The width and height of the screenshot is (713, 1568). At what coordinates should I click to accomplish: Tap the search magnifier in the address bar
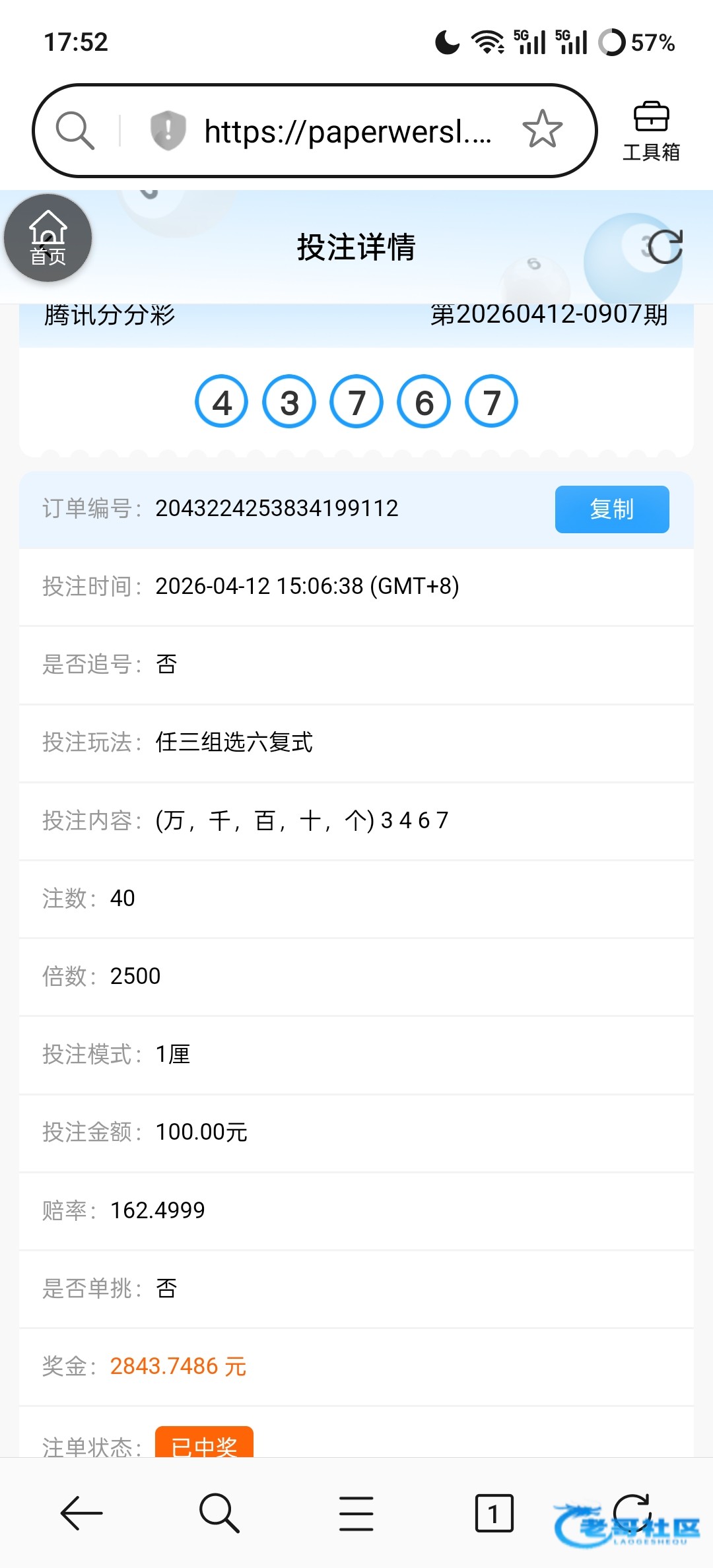click(75, 130)
